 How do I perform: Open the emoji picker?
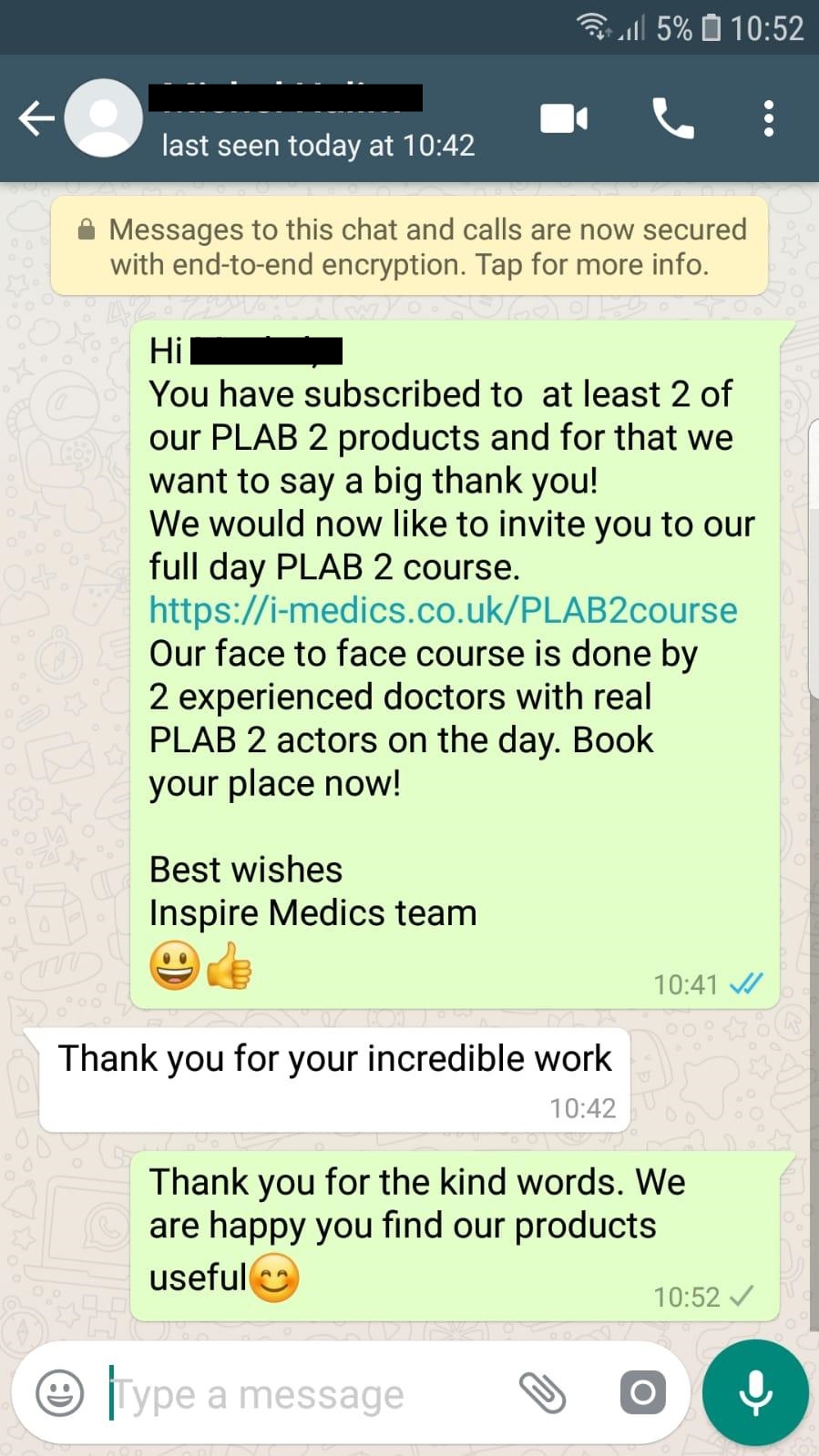(x=60, y=1393)
